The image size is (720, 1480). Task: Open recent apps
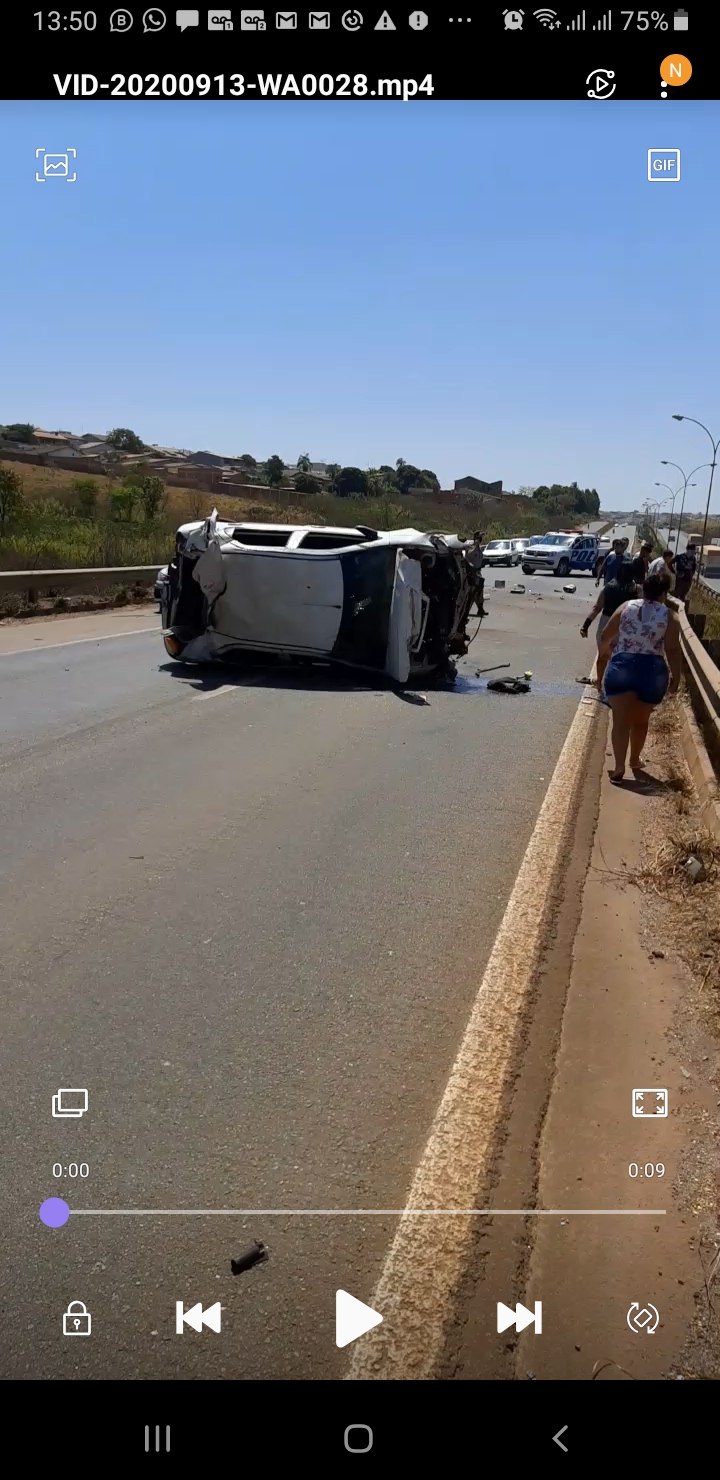click(157, 1439)
